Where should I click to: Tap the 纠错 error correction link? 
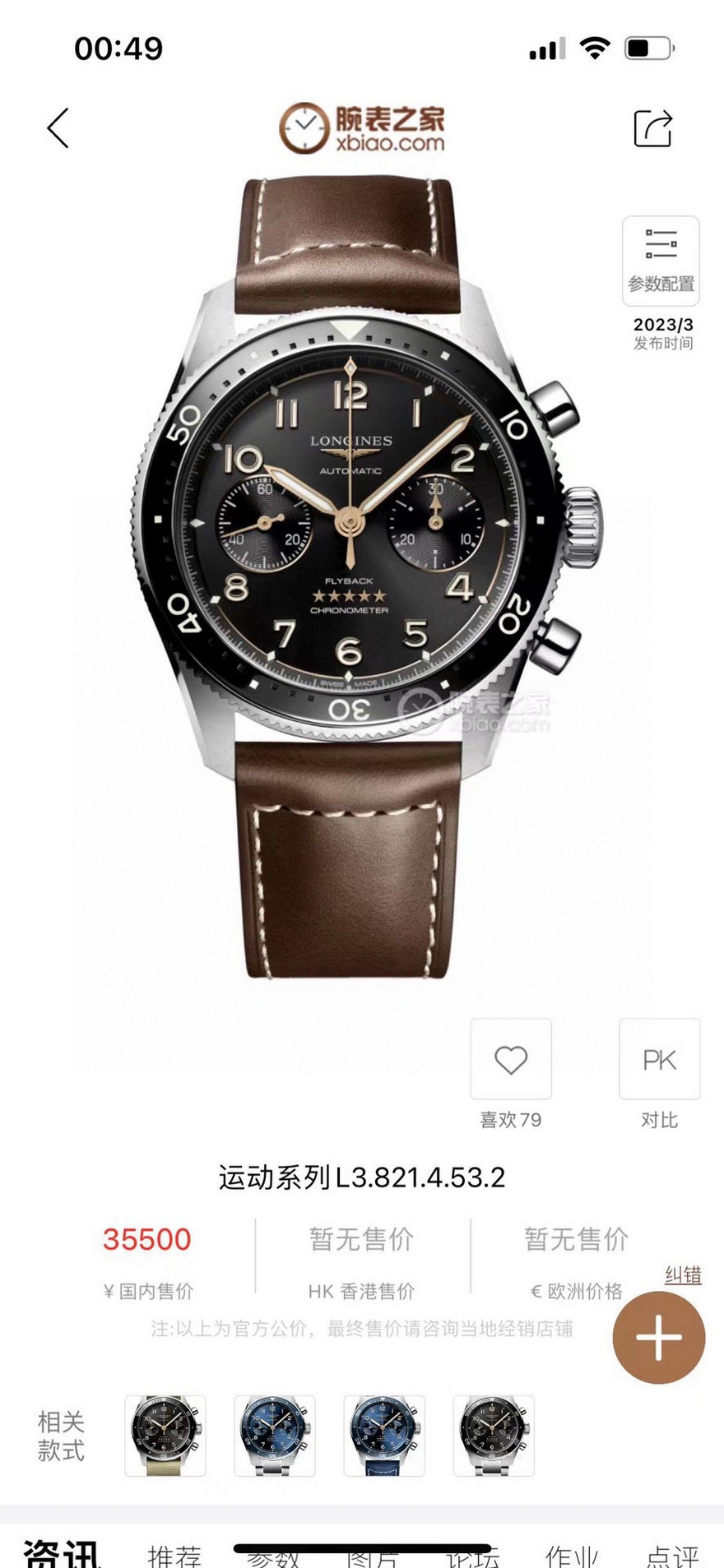pyautogui.click(x=683, y=1274)
